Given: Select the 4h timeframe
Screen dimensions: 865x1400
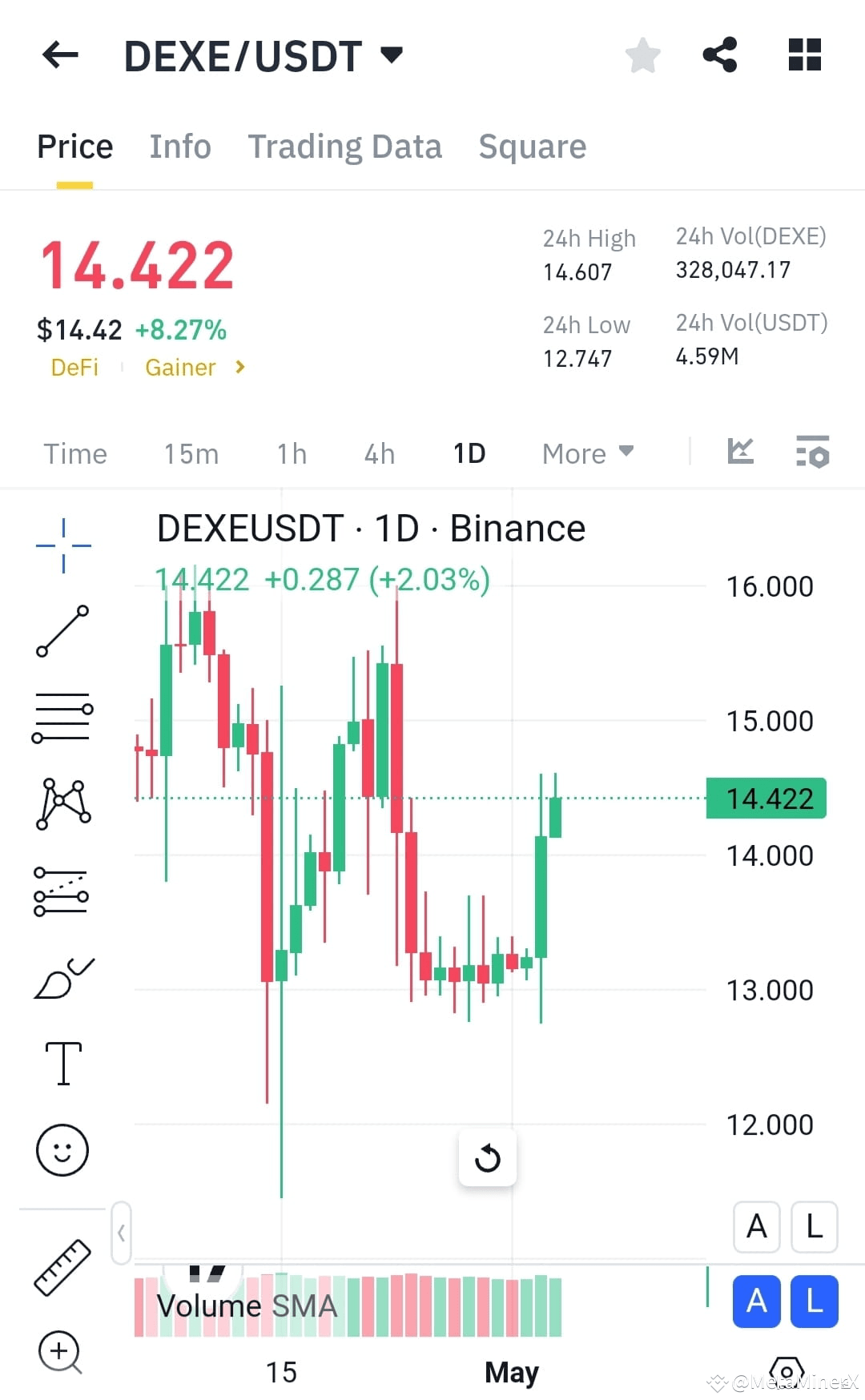Looking at the screenshot, I should tap(378, 453).
